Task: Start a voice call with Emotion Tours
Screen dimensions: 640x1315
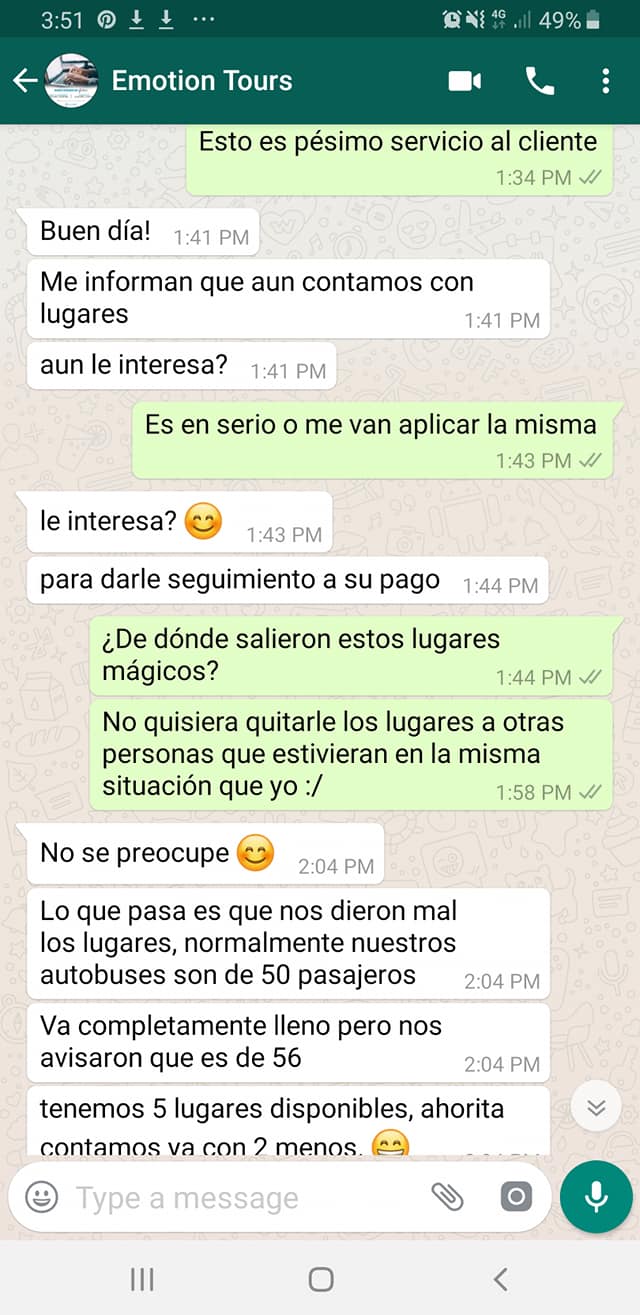Action: coord(539,81)
